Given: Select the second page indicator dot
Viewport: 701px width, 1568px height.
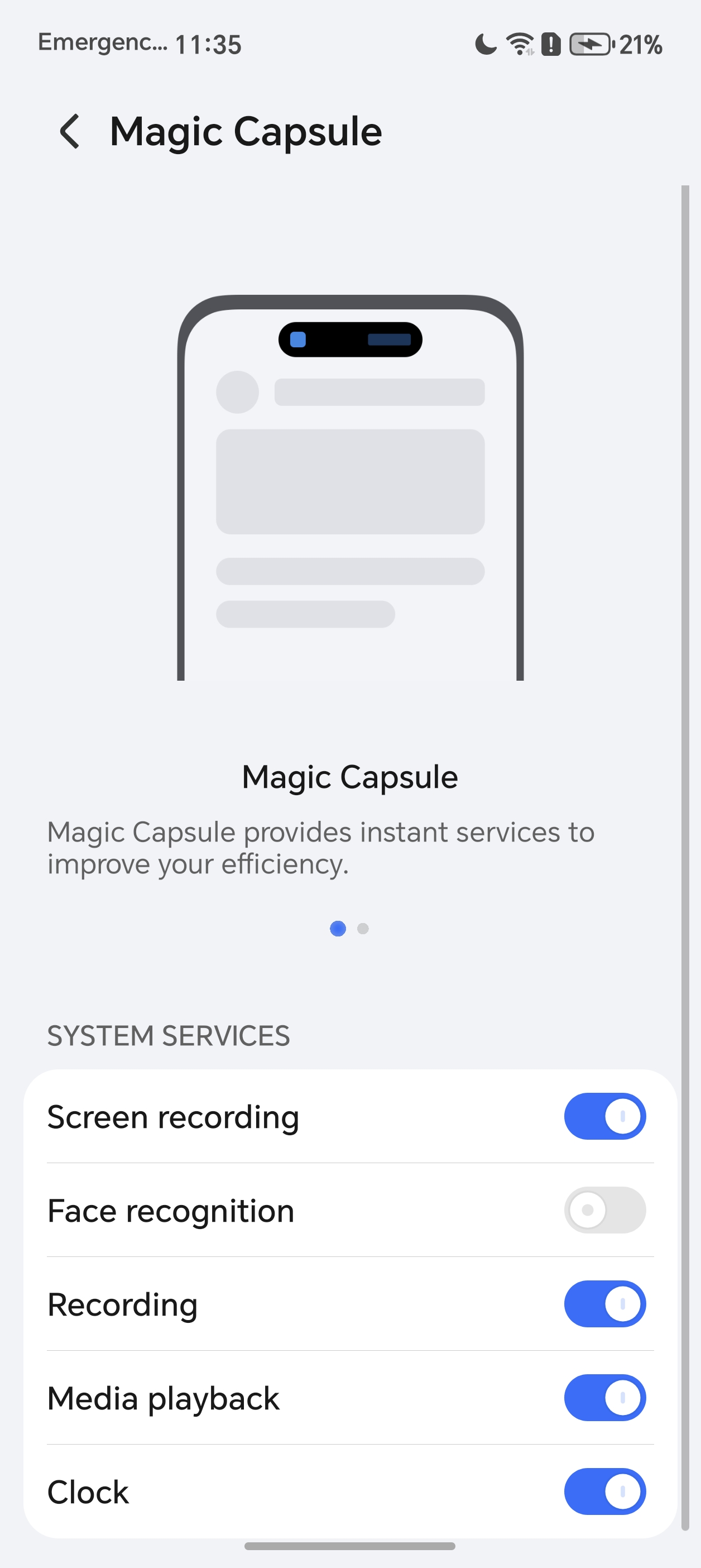Looking at the screenshot, I should point(363,928).
